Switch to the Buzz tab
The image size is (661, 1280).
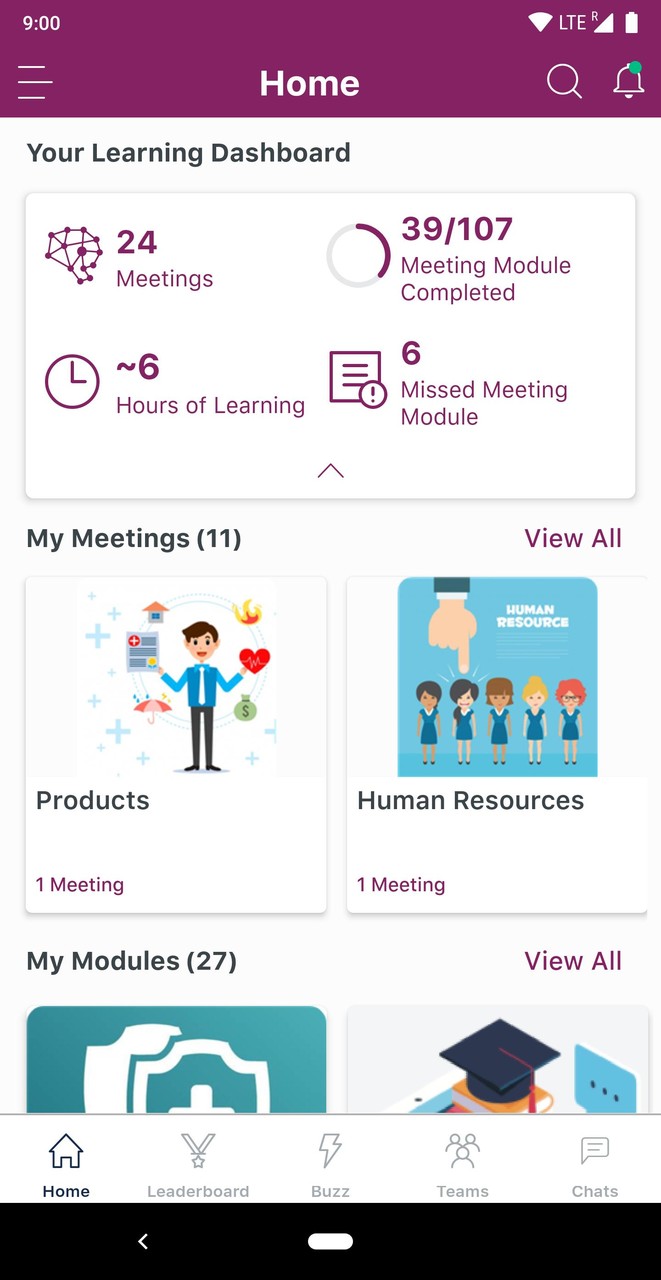(330, 1164)
